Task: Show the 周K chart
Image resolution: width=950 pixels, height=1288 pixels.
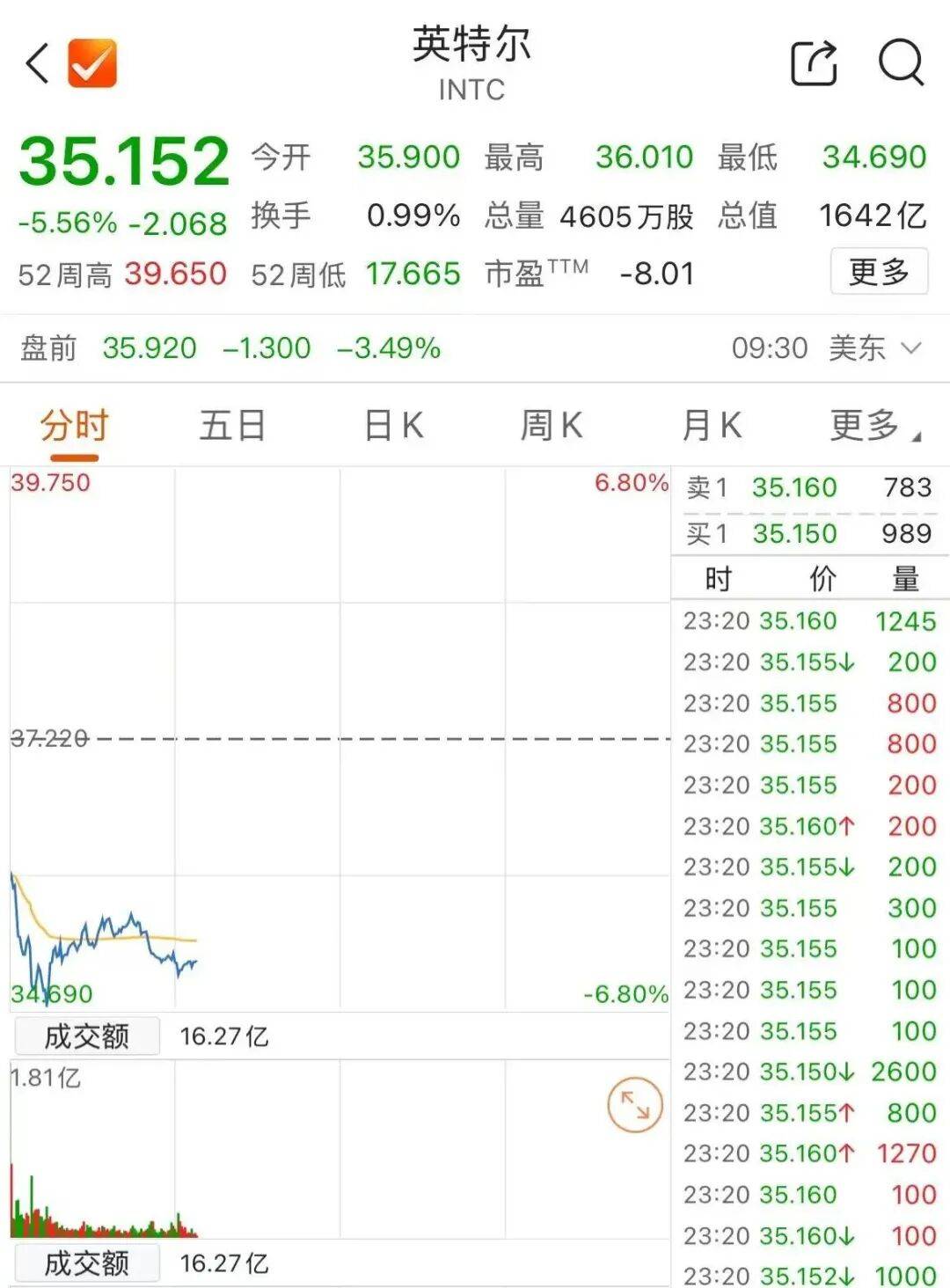Action: (552, 427)
